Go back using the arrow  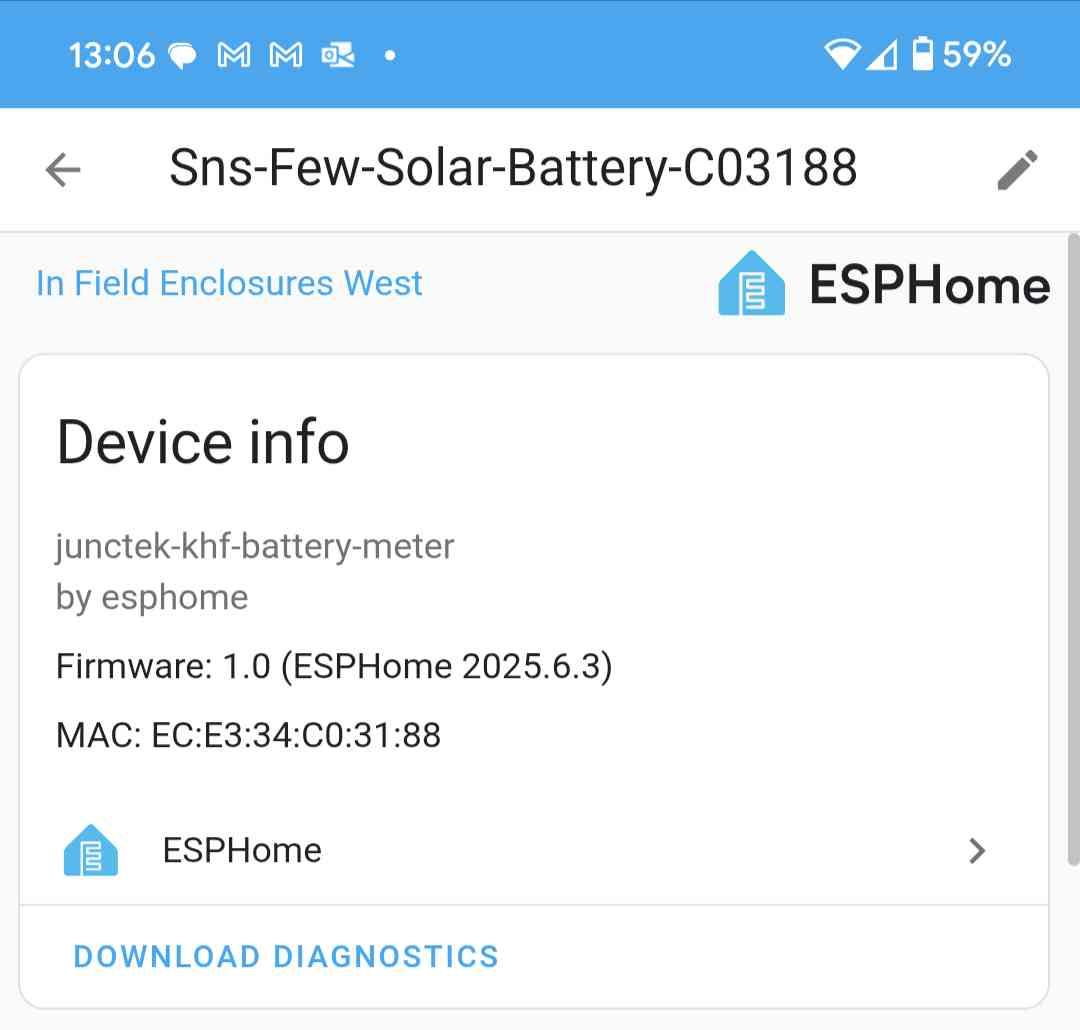[63, 169]
